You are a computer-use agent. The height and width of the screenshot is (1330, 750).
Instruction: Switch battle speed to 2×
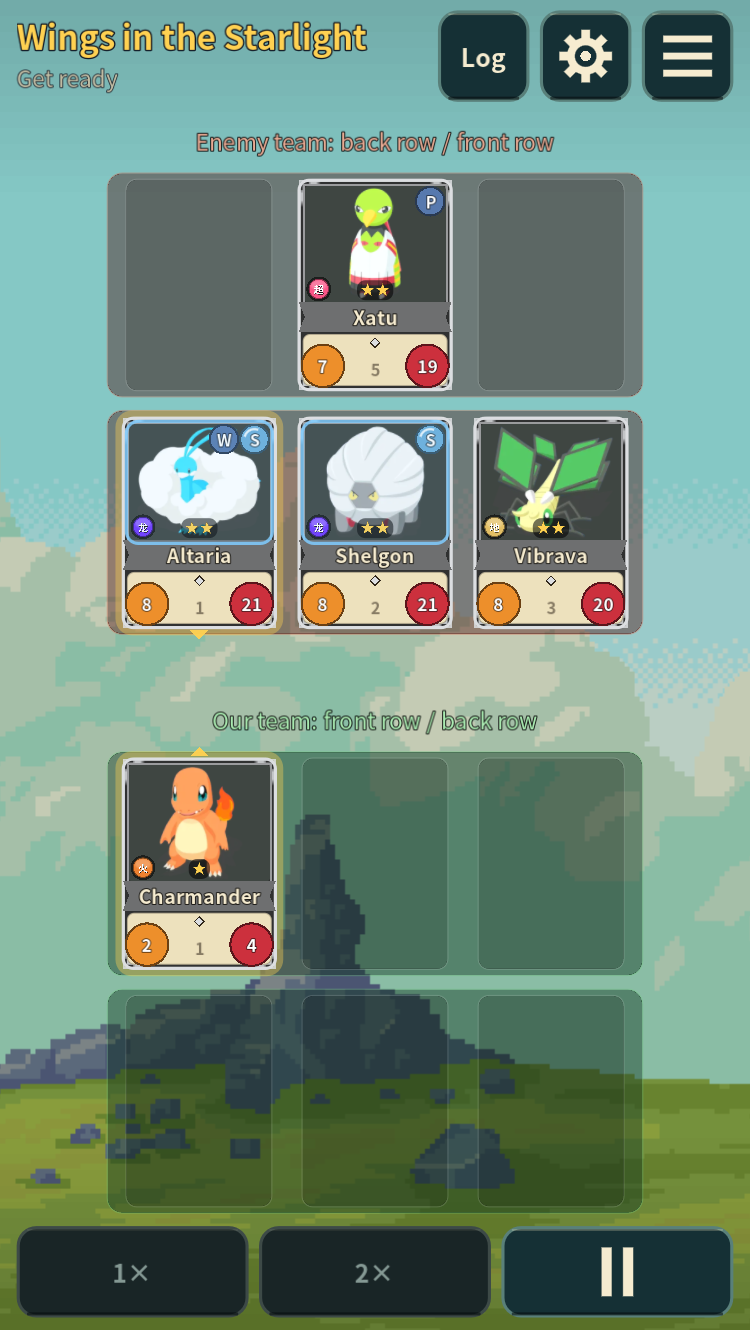375,1272
